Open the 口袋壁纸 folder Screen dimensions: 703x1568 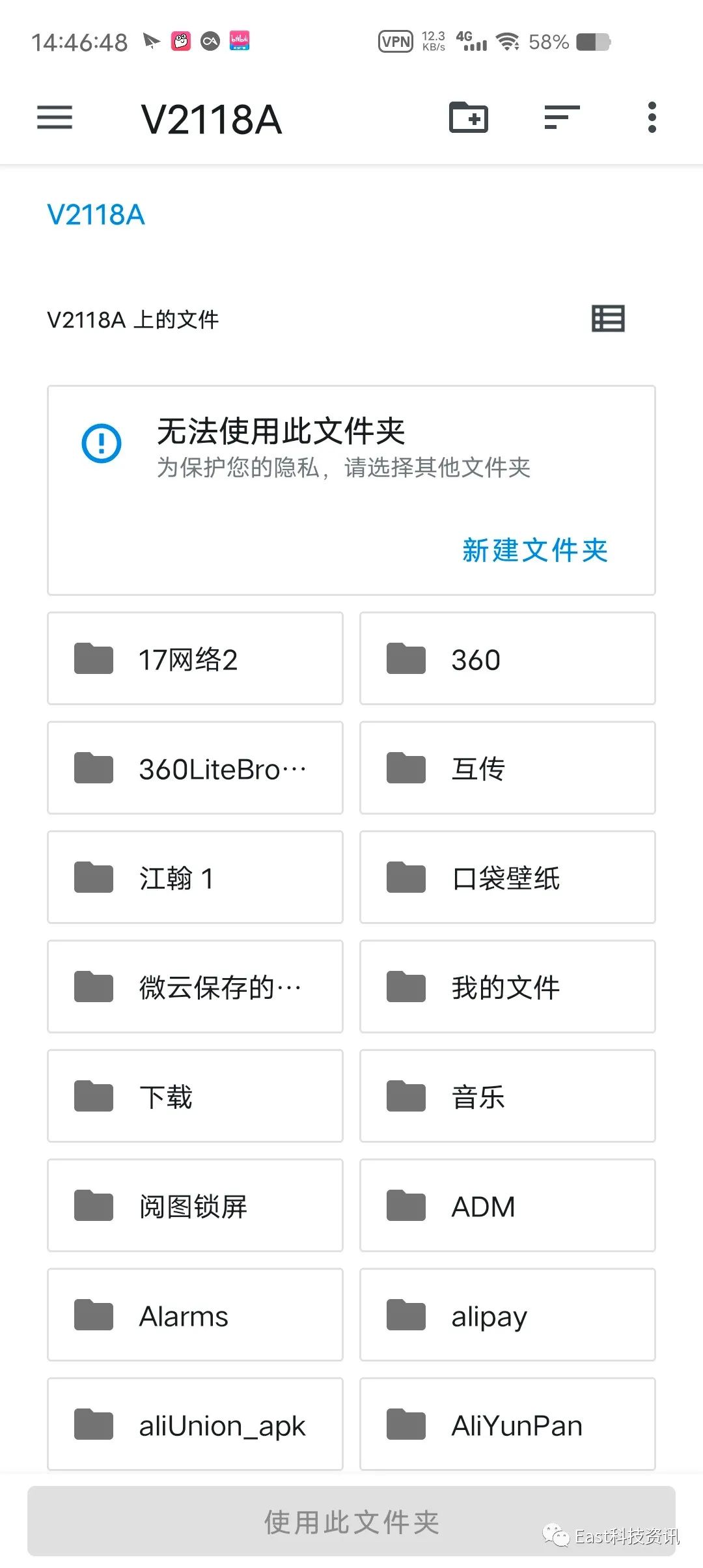(507, 877)
